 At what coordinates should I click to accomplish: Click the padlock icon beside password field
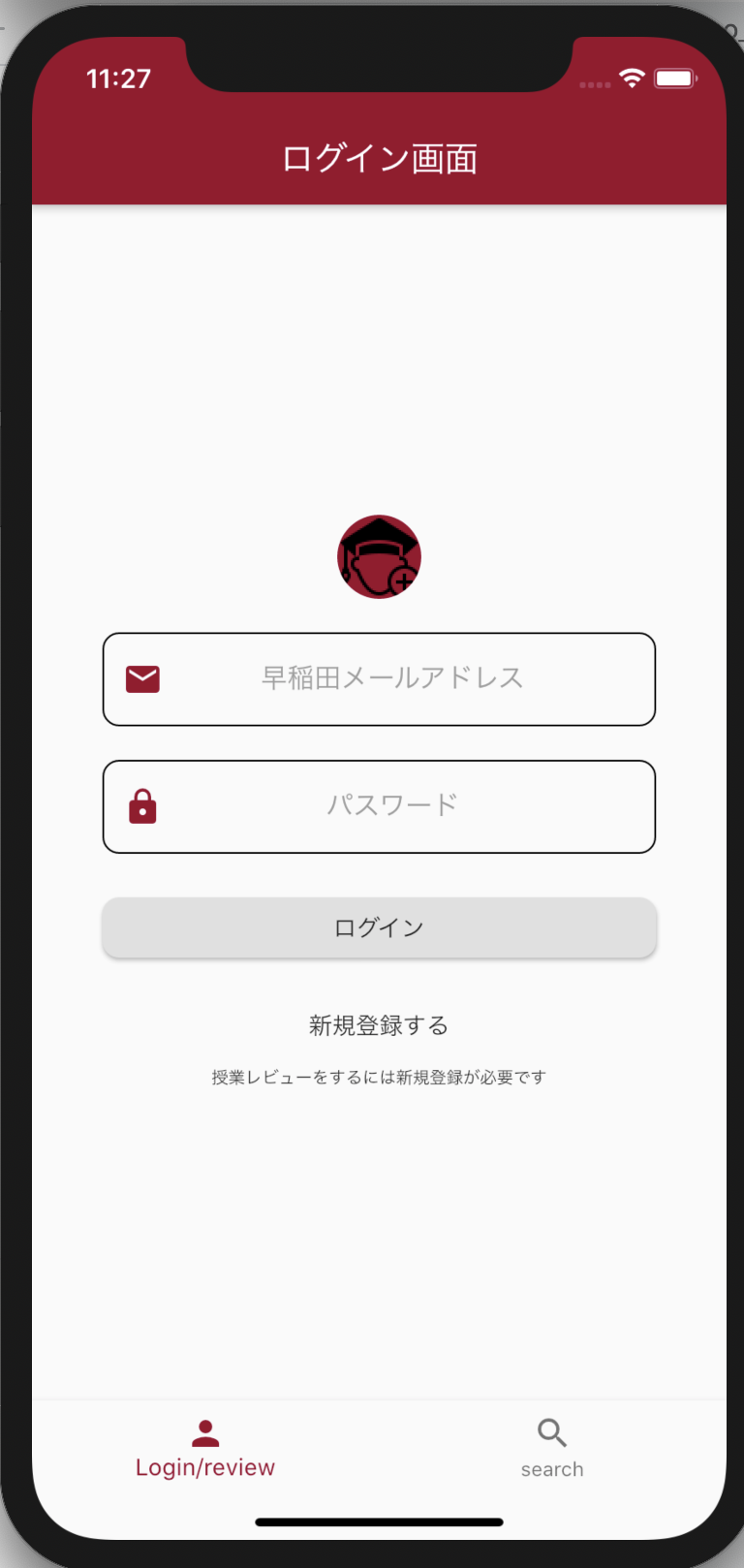click(141, 806)
